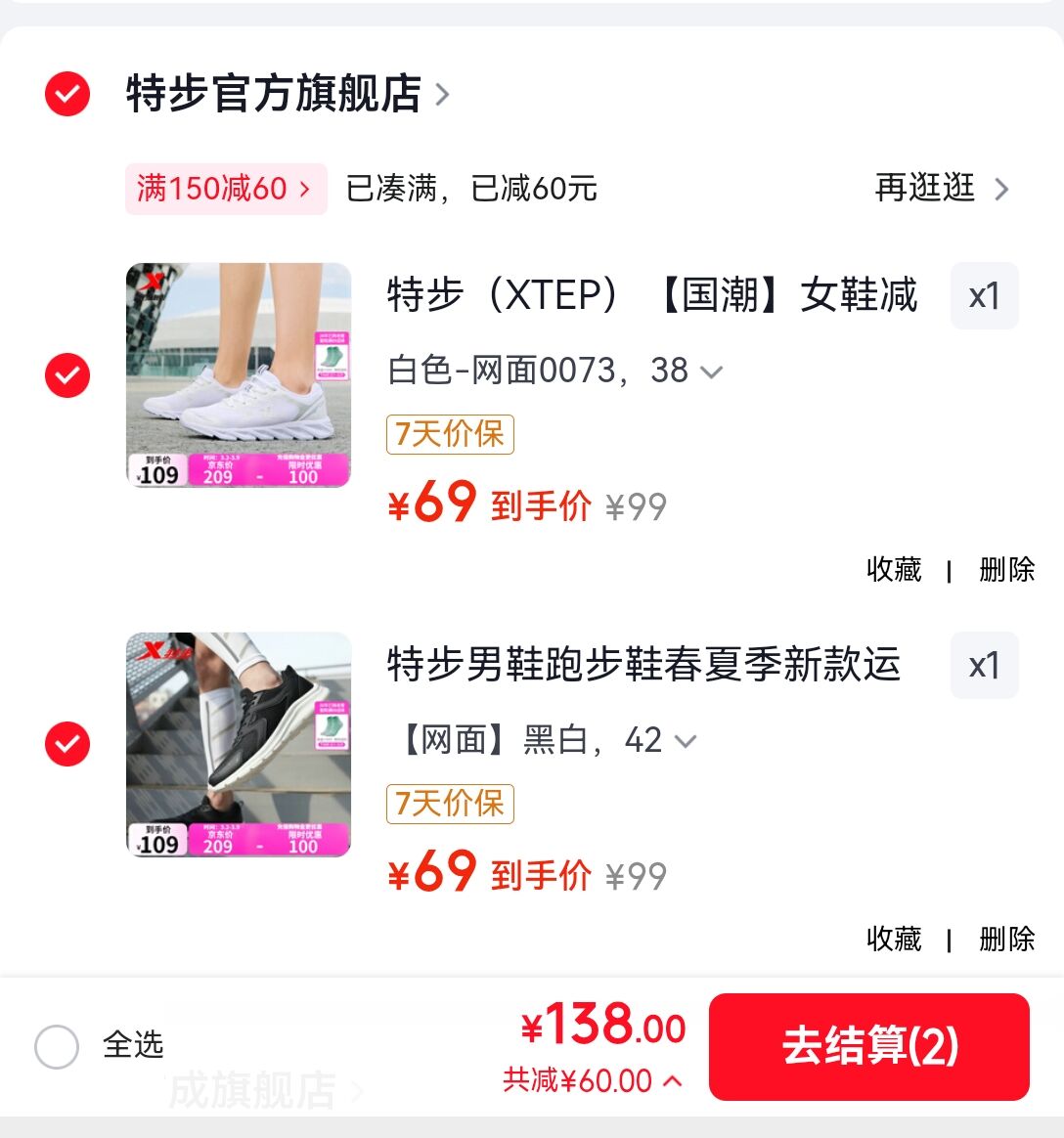Screen dimensions: 1064x1138
Task: Change quantity x1 for white women's shoe
Action: click(984, 296)
